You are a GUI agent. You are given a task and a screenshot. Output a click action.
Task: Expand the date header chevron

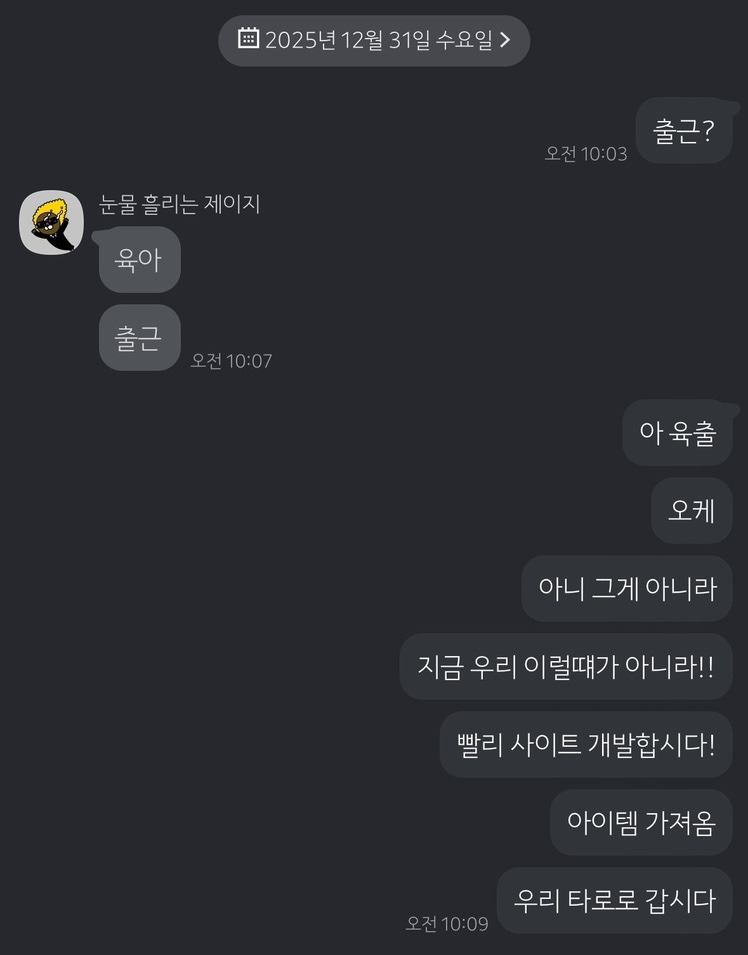pos(511,41)
